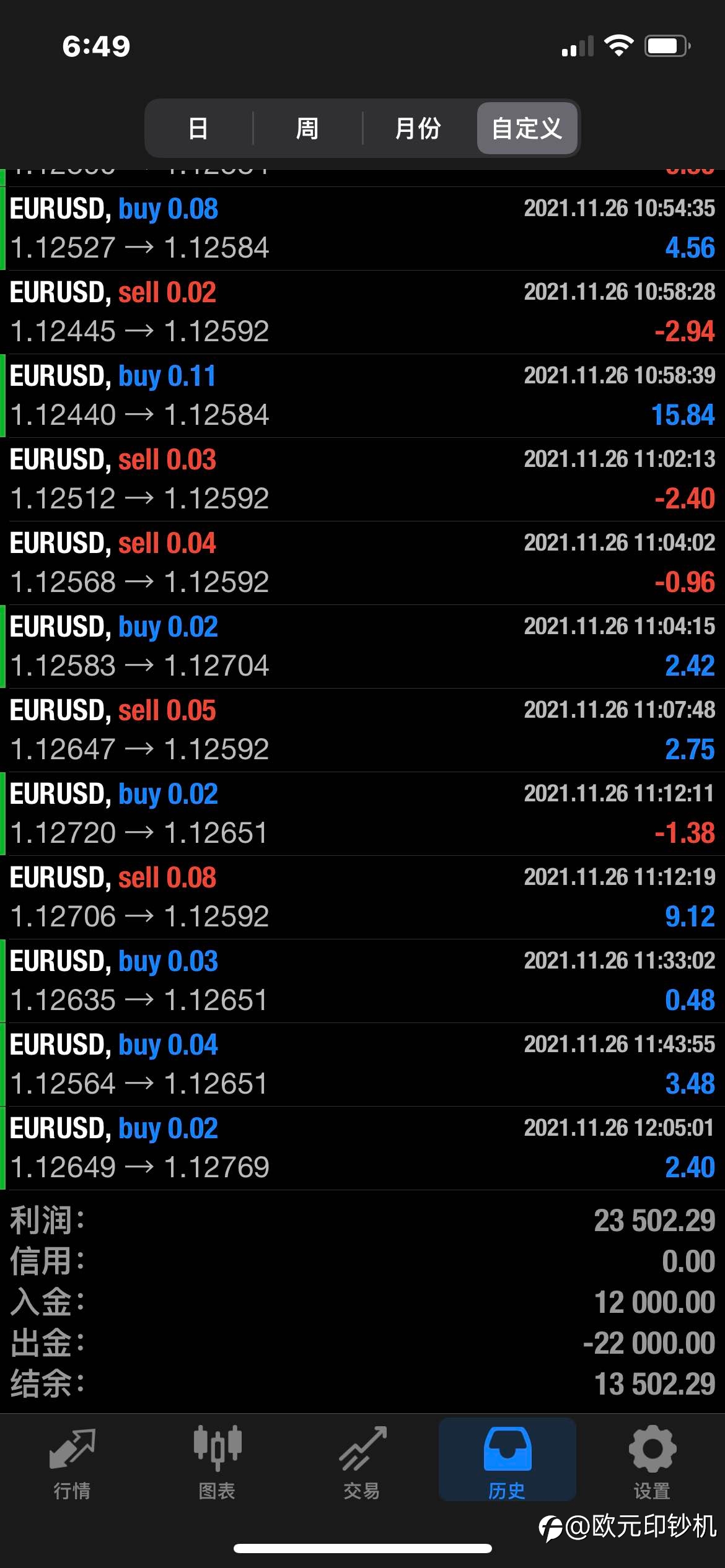The height and width of the screenshot is (1568, 725).
Task: Select the 周 (week) period filter
Action: click(307, 128)
